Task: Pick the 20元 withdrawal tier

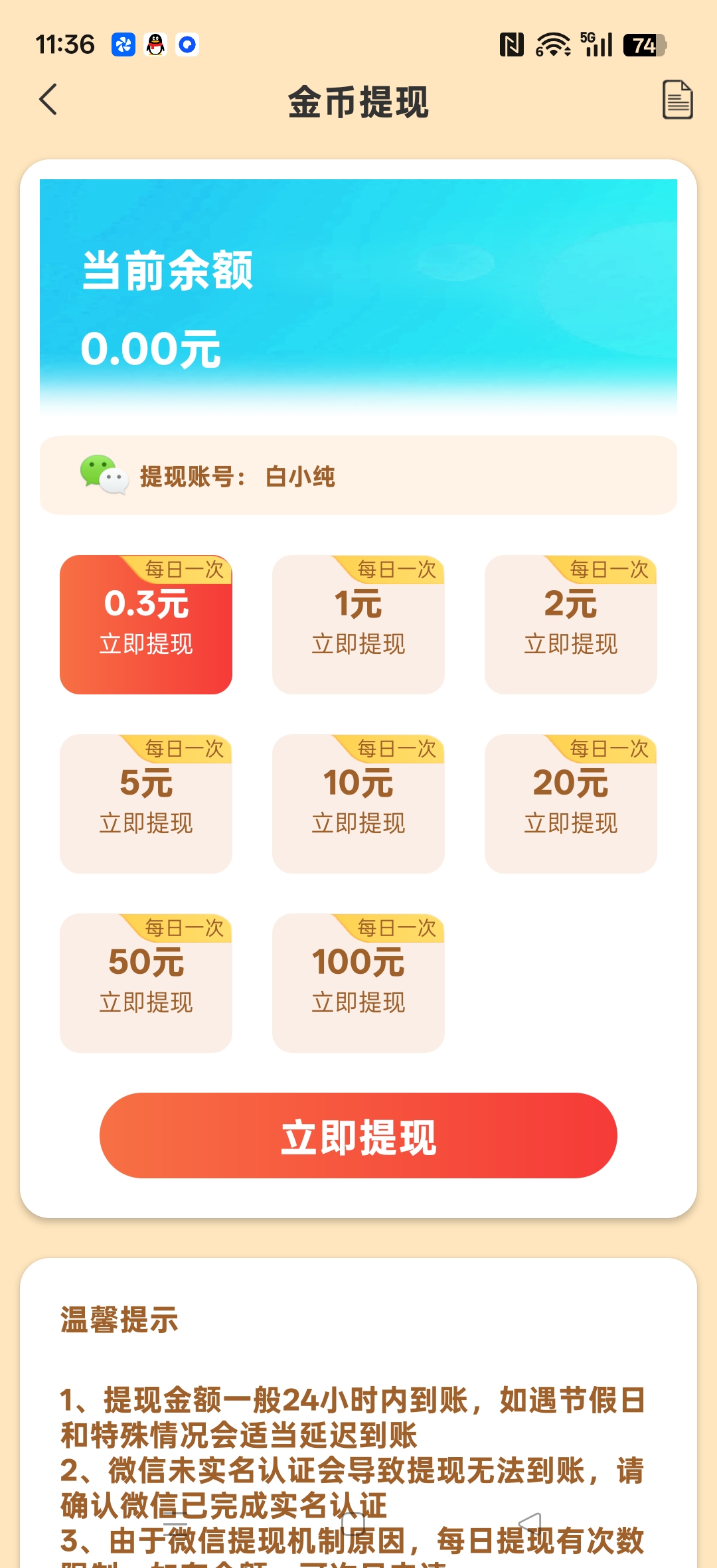Action: click(571, 803)
